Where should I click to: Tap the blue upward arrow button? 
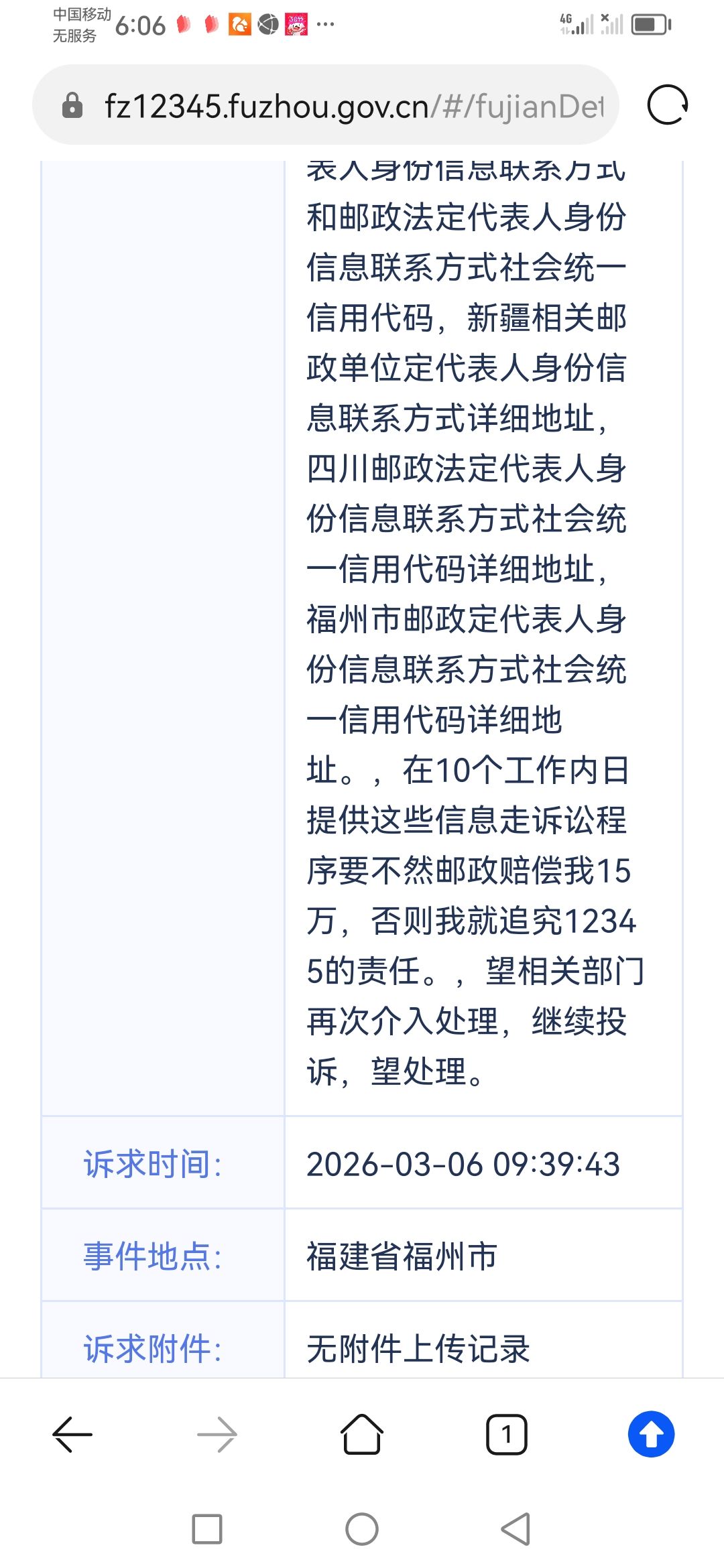pyautogui.click(x=651, y=1434)
